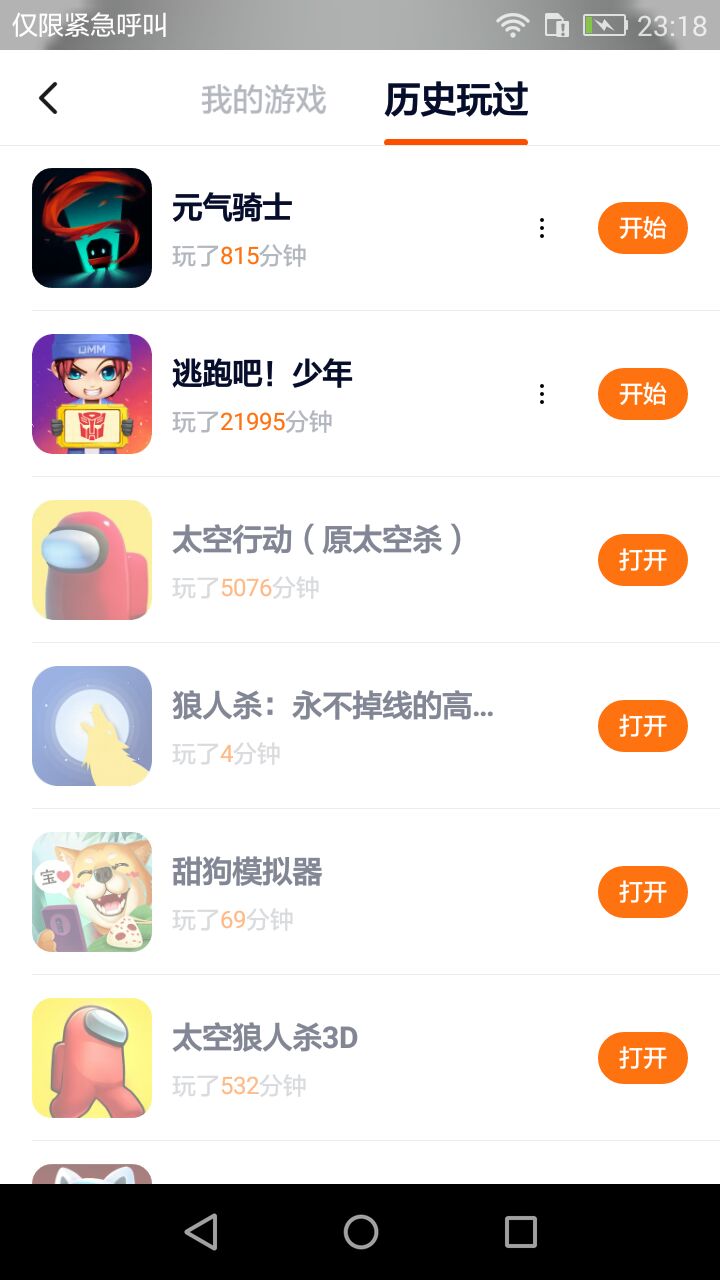The image size is (720, 1280).
Task: Start 逃跑吧！少年 with the 开始 button
Action: click(642, 394)
